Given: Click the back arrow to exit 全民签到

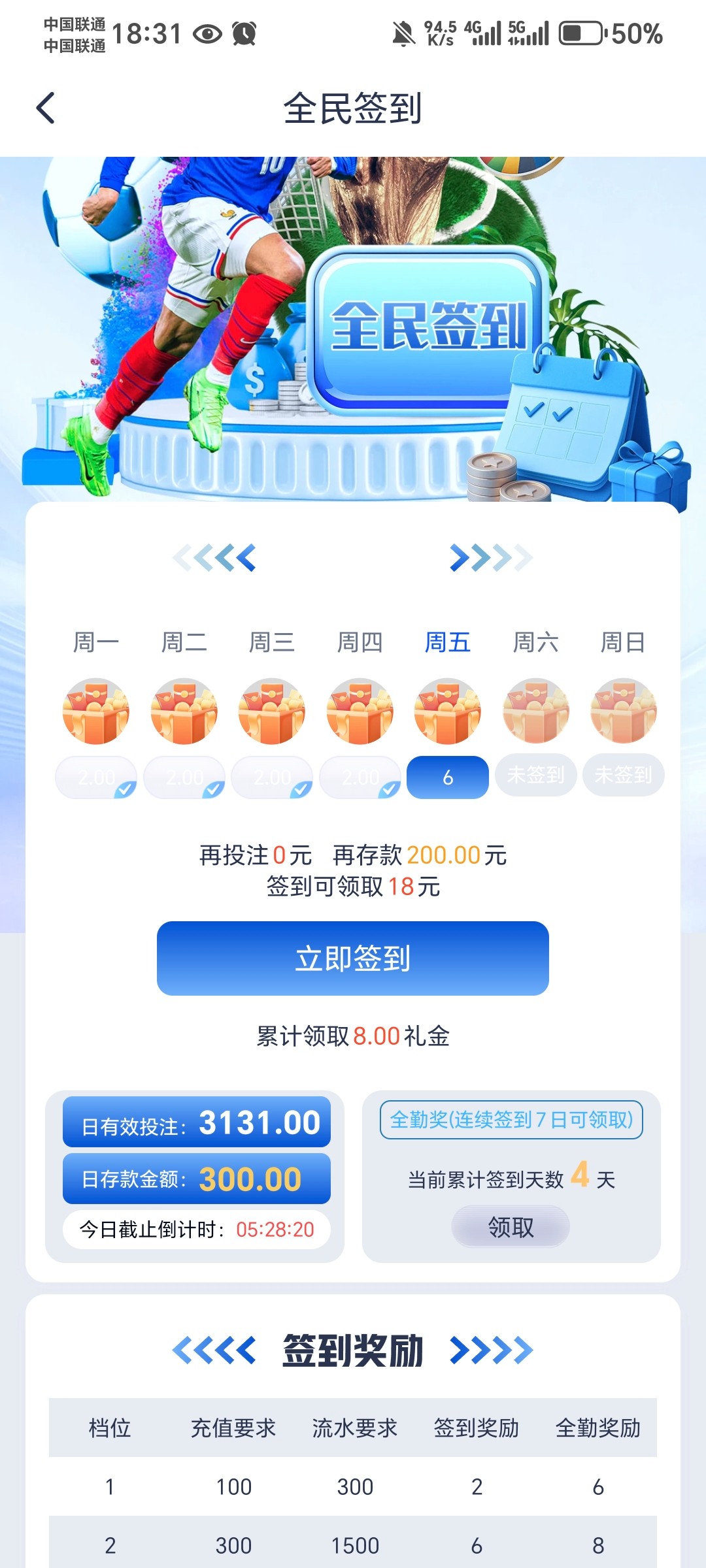Looking at the screenshot, I should pyautogui.click(x=46, y=106).
